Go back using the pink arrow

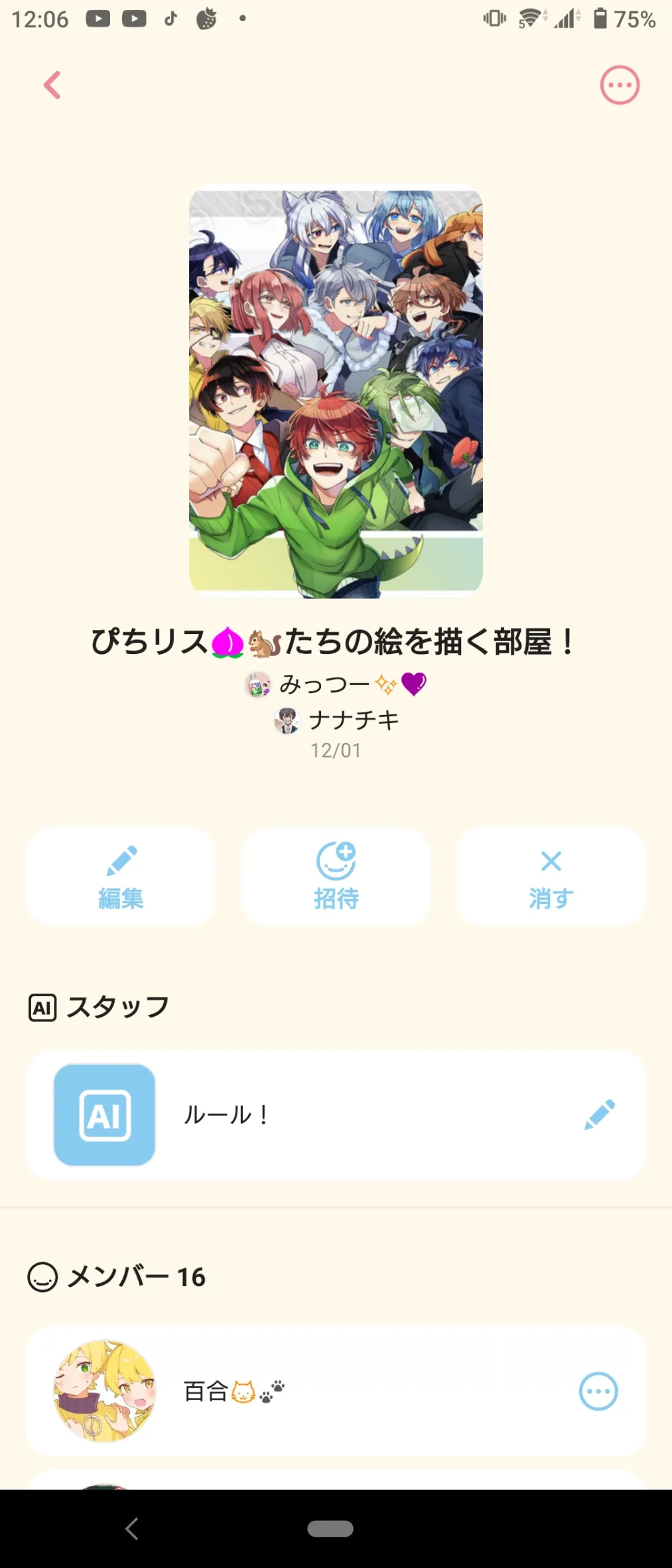[52, 85]
